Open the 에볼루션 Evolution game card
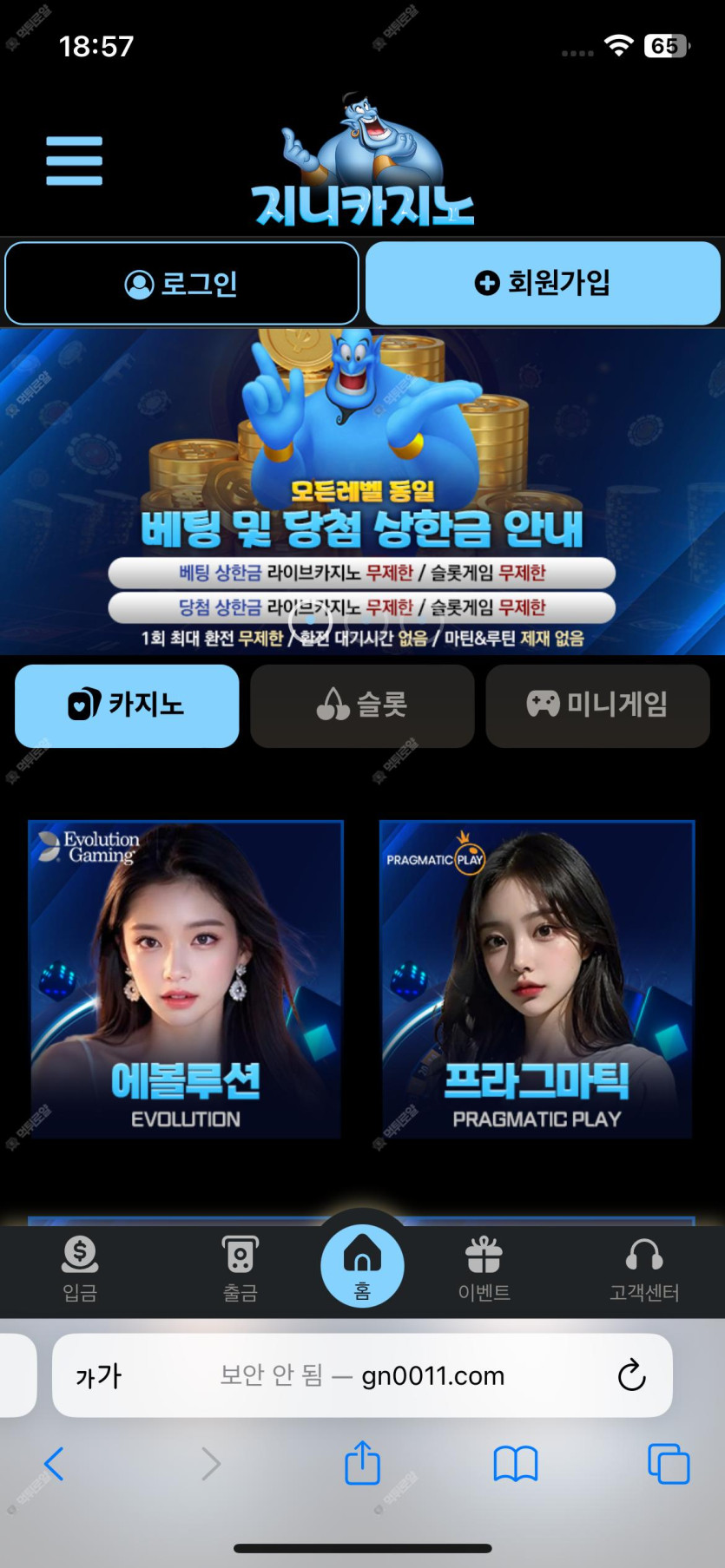Viewport: 725px width, 1568px height. pos(186,979)
